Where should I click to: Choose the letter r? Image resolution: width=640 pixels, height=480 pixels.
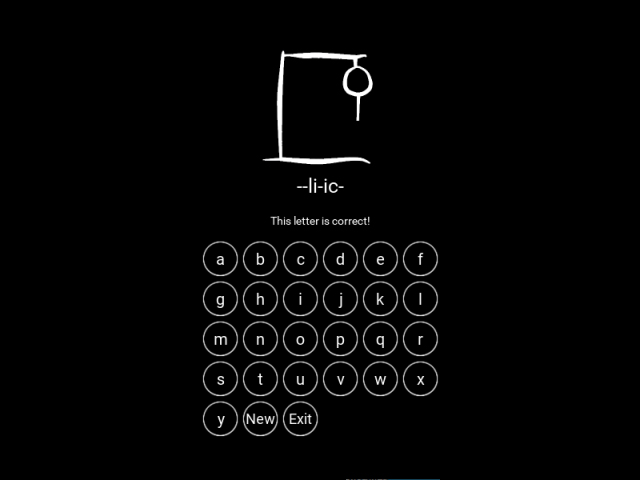click(420, 339)
